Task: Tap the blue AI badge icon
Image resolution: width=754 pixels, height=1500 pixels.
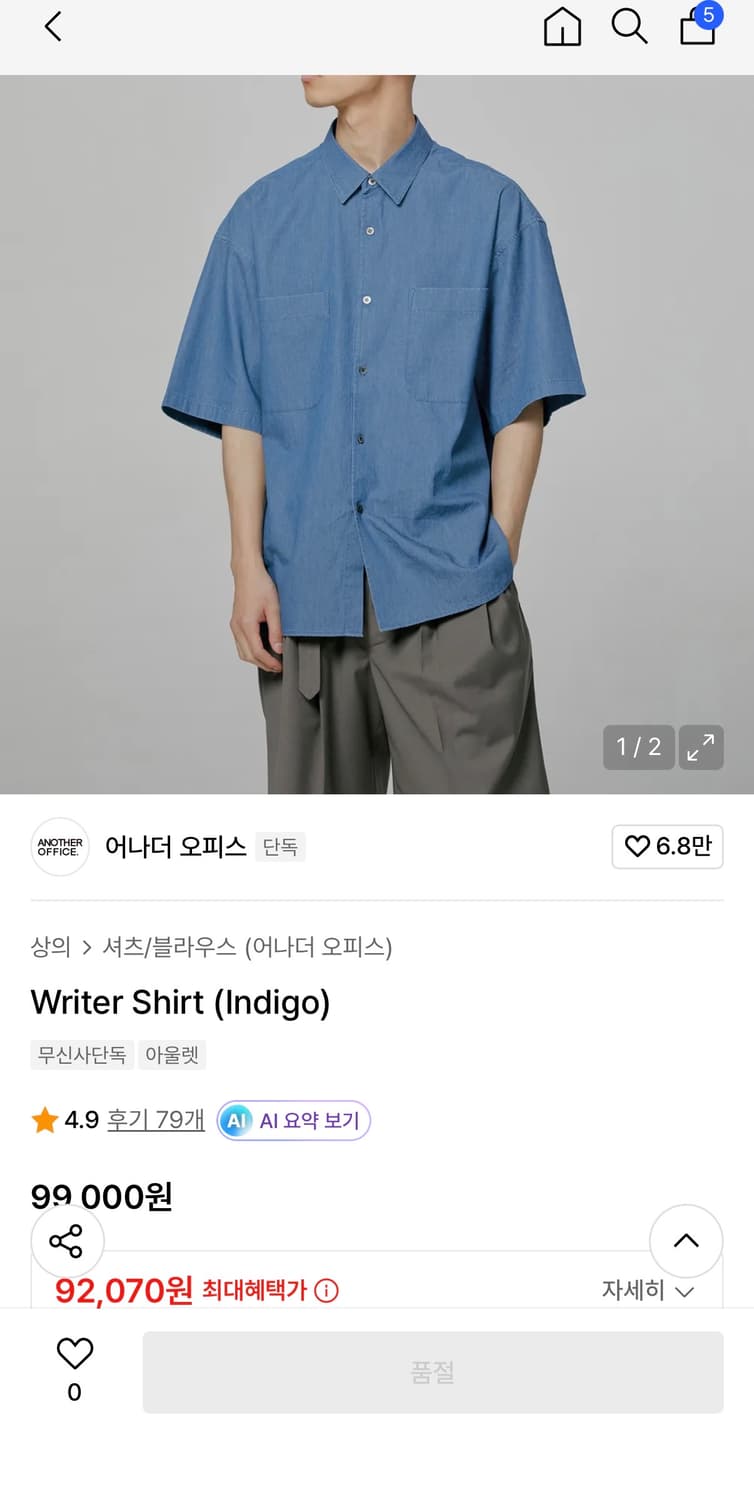Action: pyautogui.click(x=235, y=1120)
